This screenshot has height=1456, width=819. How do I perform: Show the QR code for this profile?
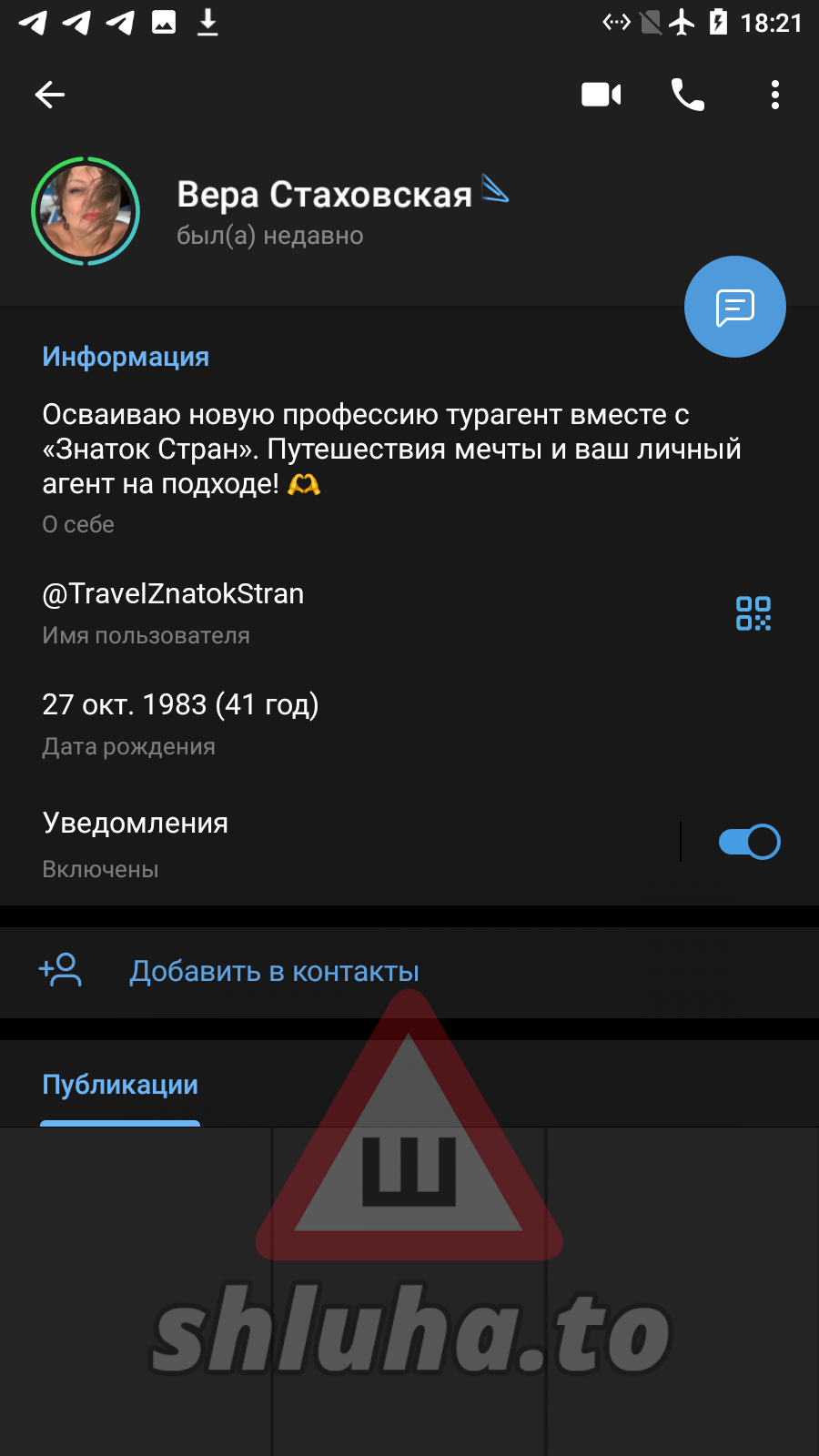coord(753,613)
